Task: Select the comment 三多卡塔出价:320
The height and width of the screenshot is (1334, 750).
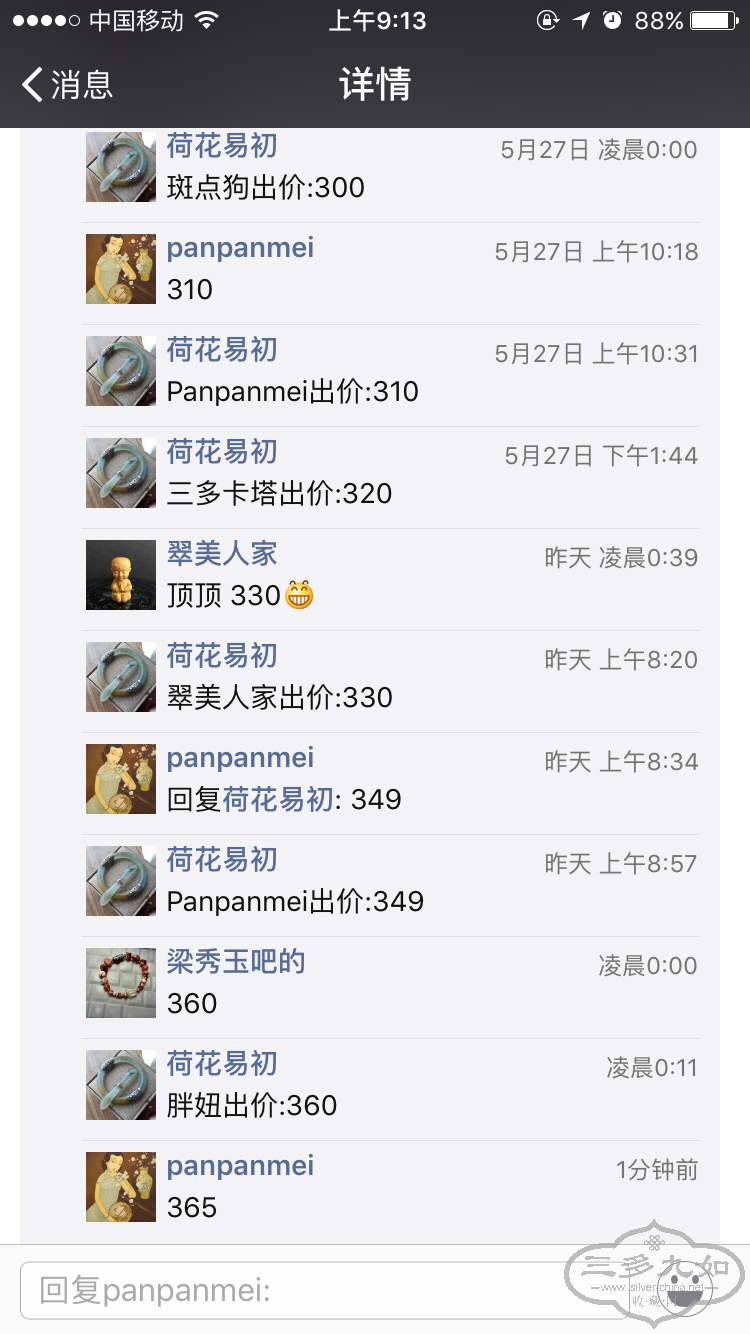Action: tap(280, 493)
